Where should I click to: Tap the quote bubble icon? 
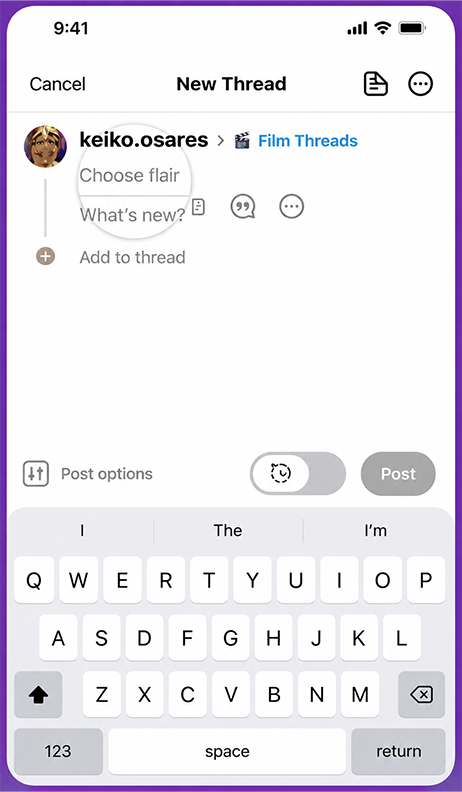click(243, 207)
